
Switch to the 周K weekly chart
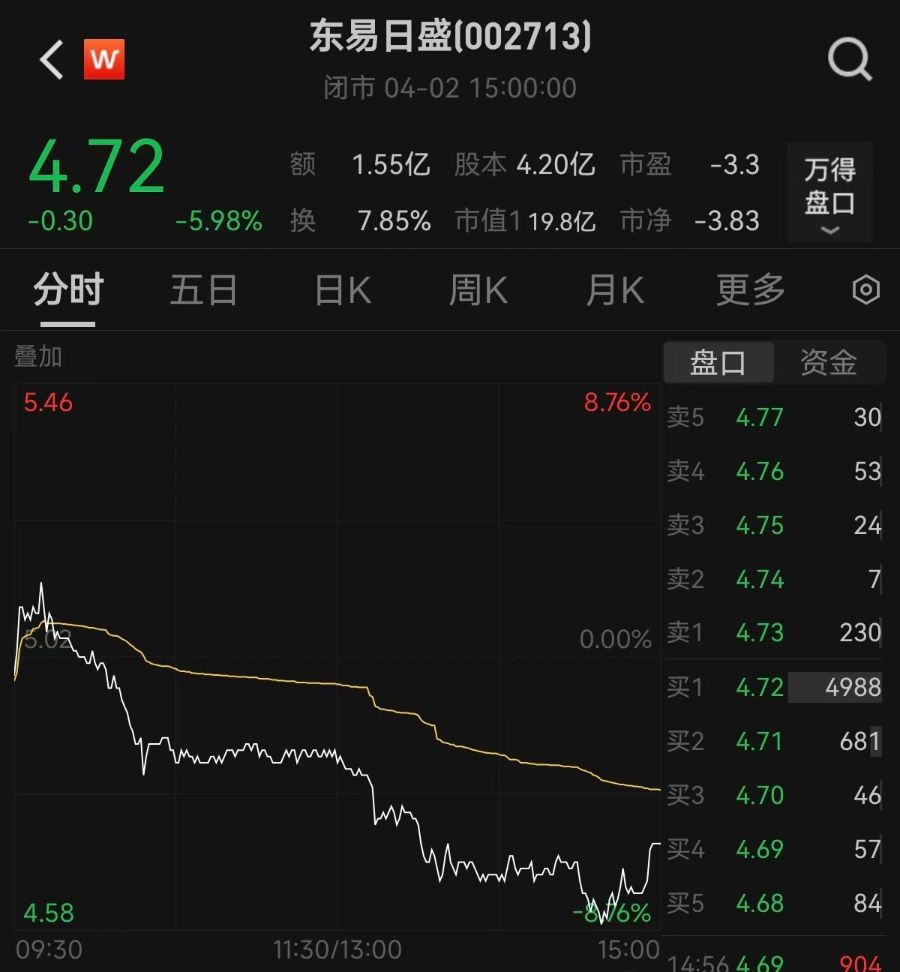pos(477,289)
